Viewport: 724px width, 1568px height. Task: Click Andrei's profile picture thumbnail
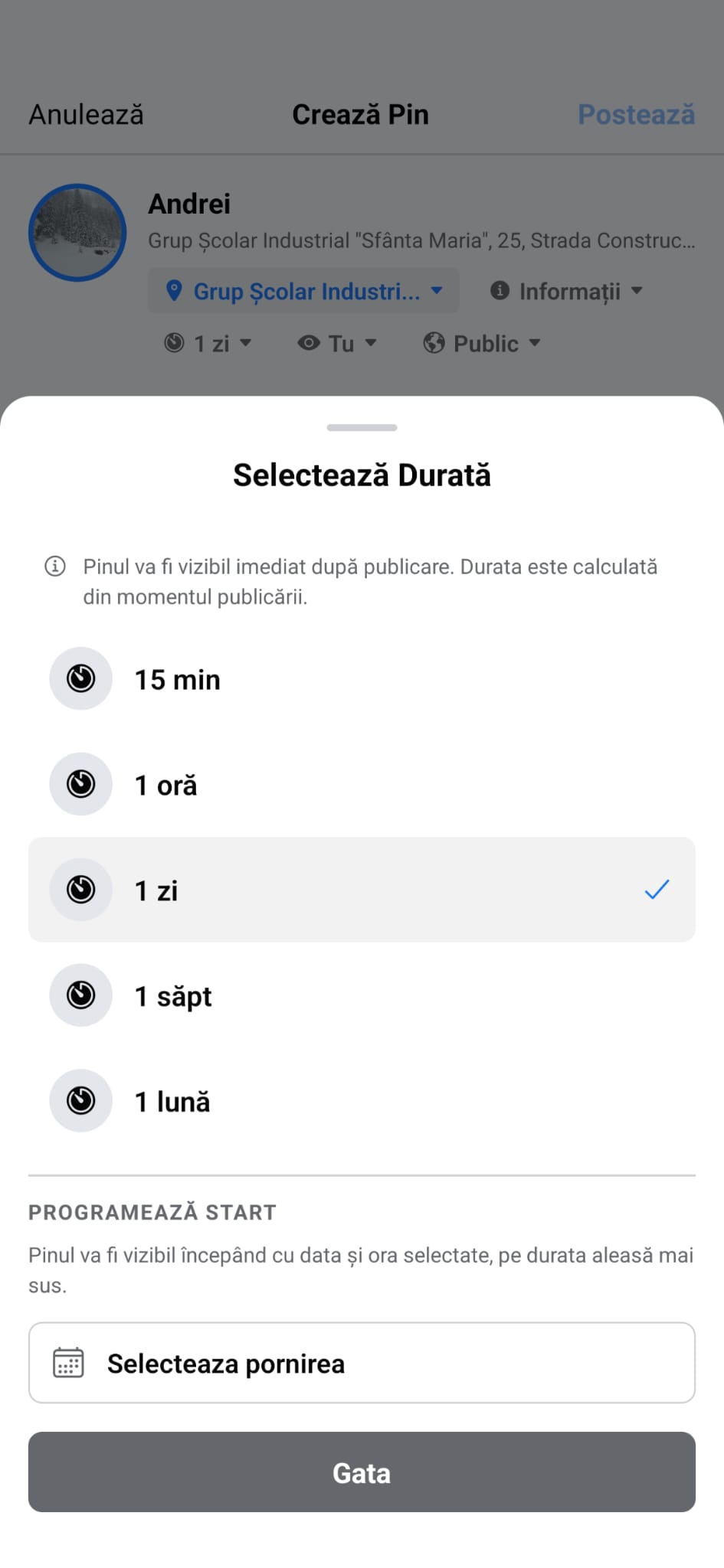[77, 232]
